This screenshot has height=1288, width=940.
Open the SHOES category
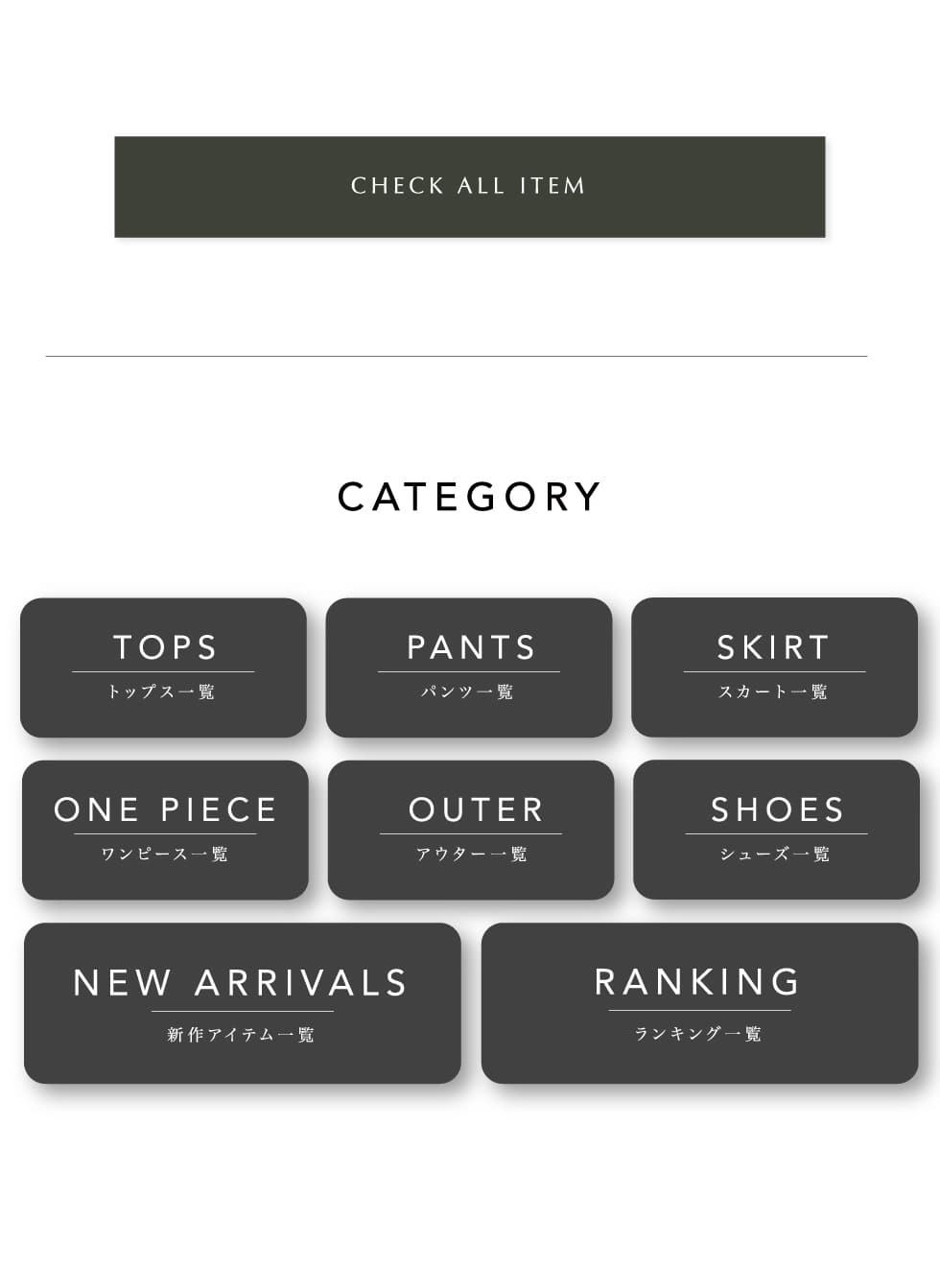point(776,830)
